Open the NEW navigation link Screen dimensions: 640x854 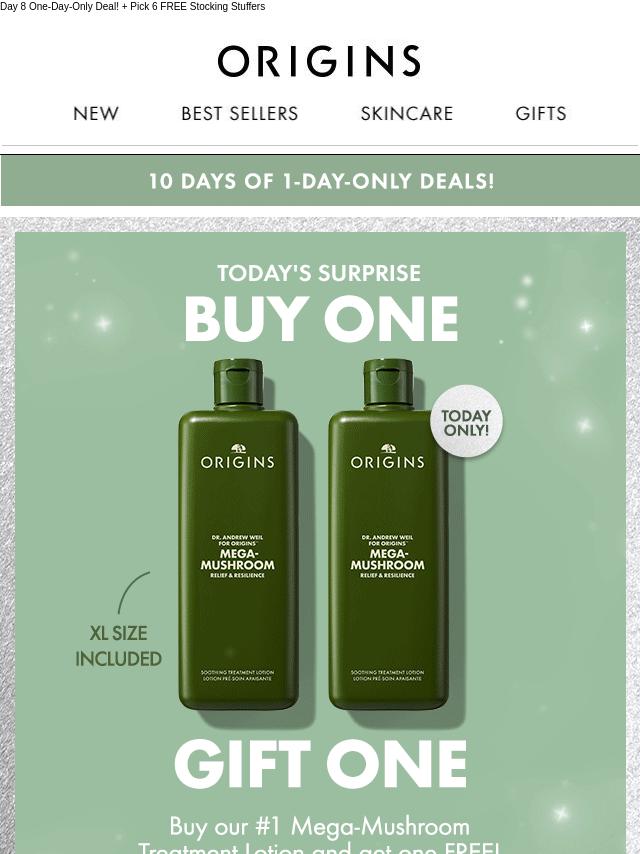pos(96,114)
